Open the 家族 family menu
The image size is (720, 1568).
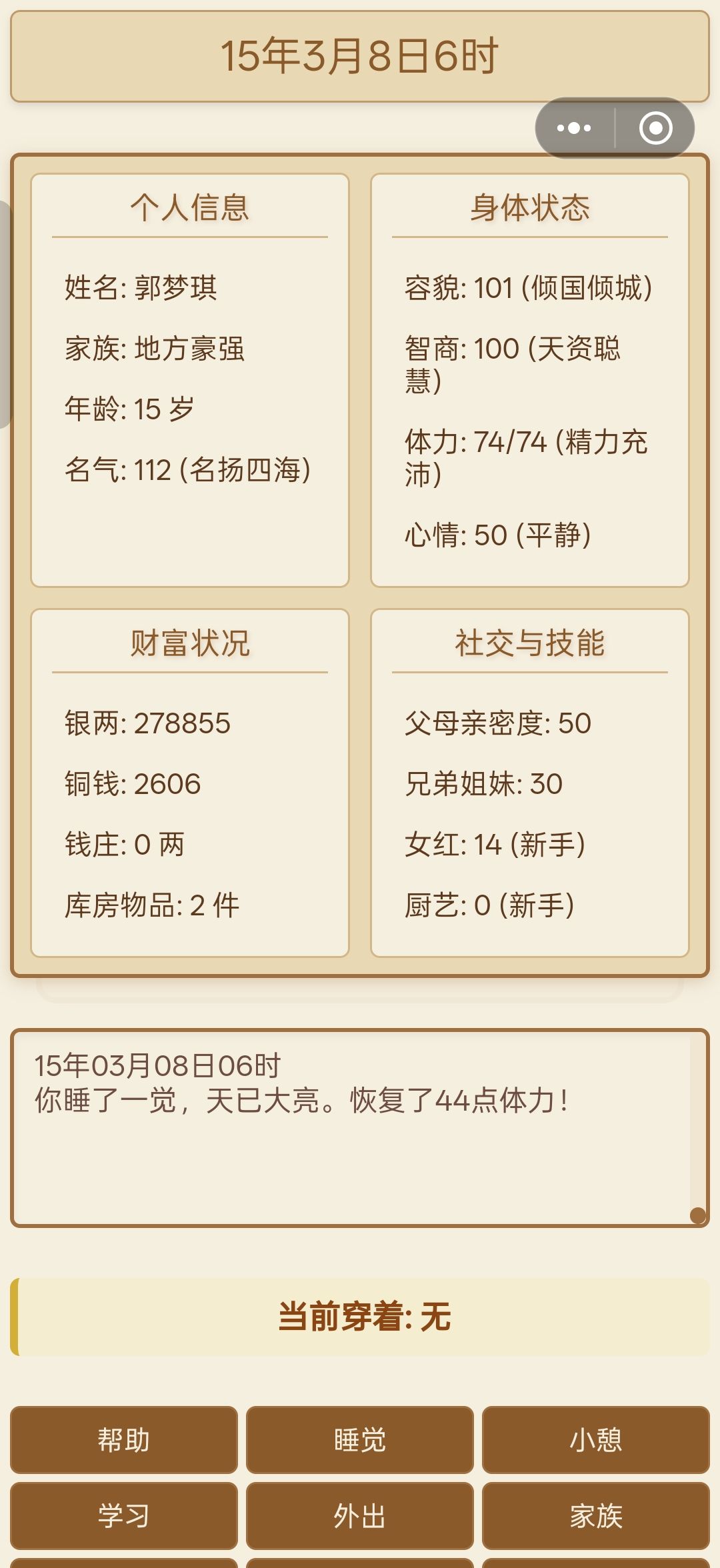click(x=596, y=1515)
